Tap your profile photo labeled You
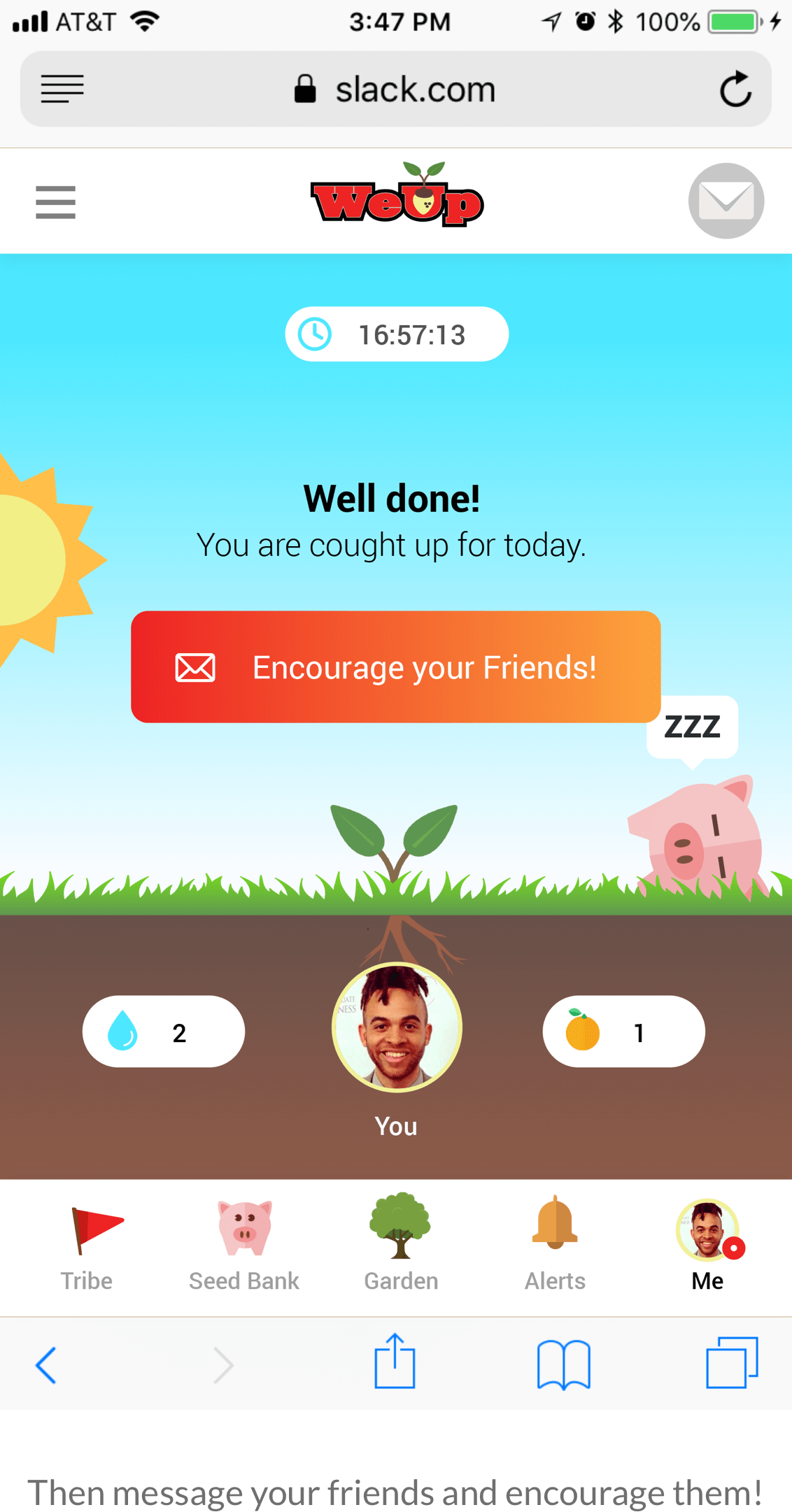Screen dimensions: 792x1512 point(397,1027)
